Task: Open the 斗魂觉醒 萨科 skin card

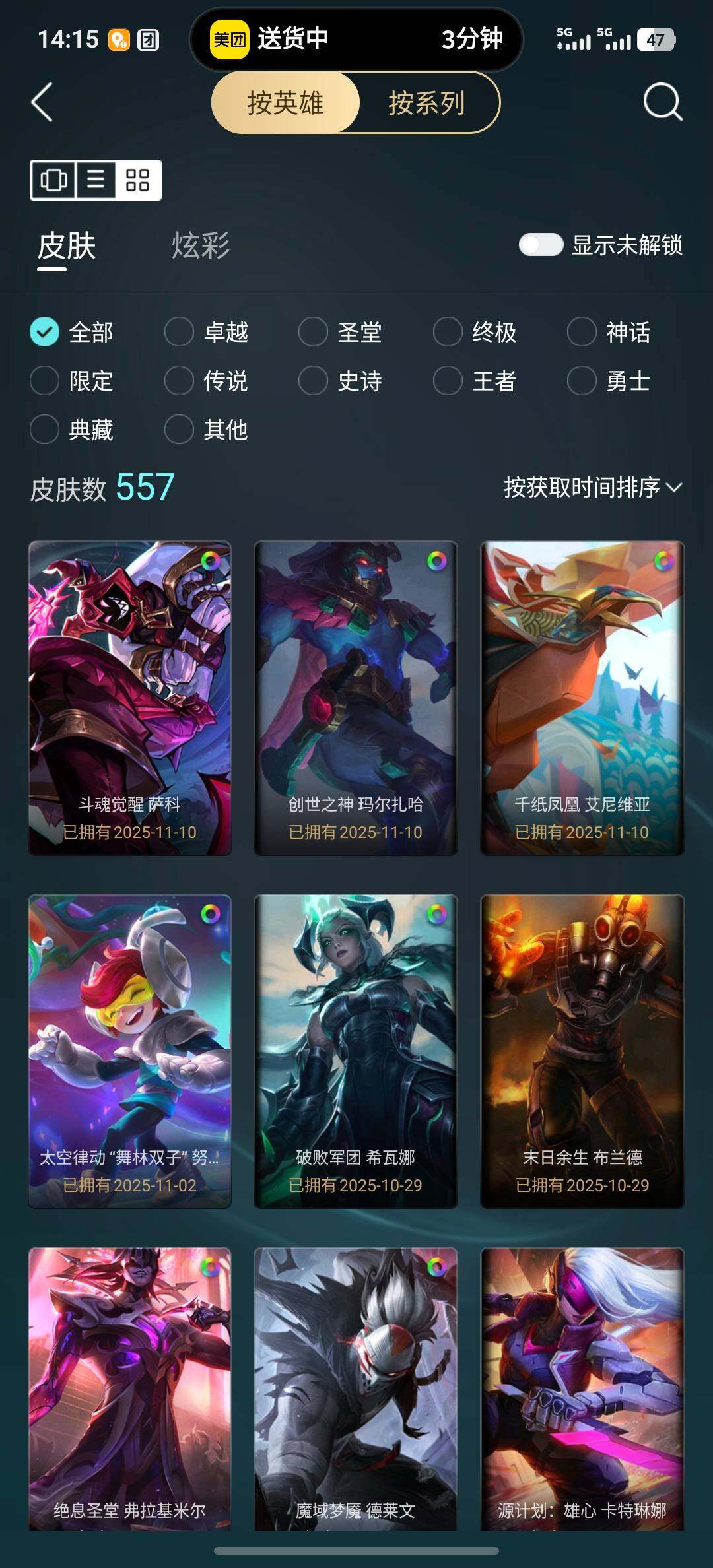Action: [129, 698]
